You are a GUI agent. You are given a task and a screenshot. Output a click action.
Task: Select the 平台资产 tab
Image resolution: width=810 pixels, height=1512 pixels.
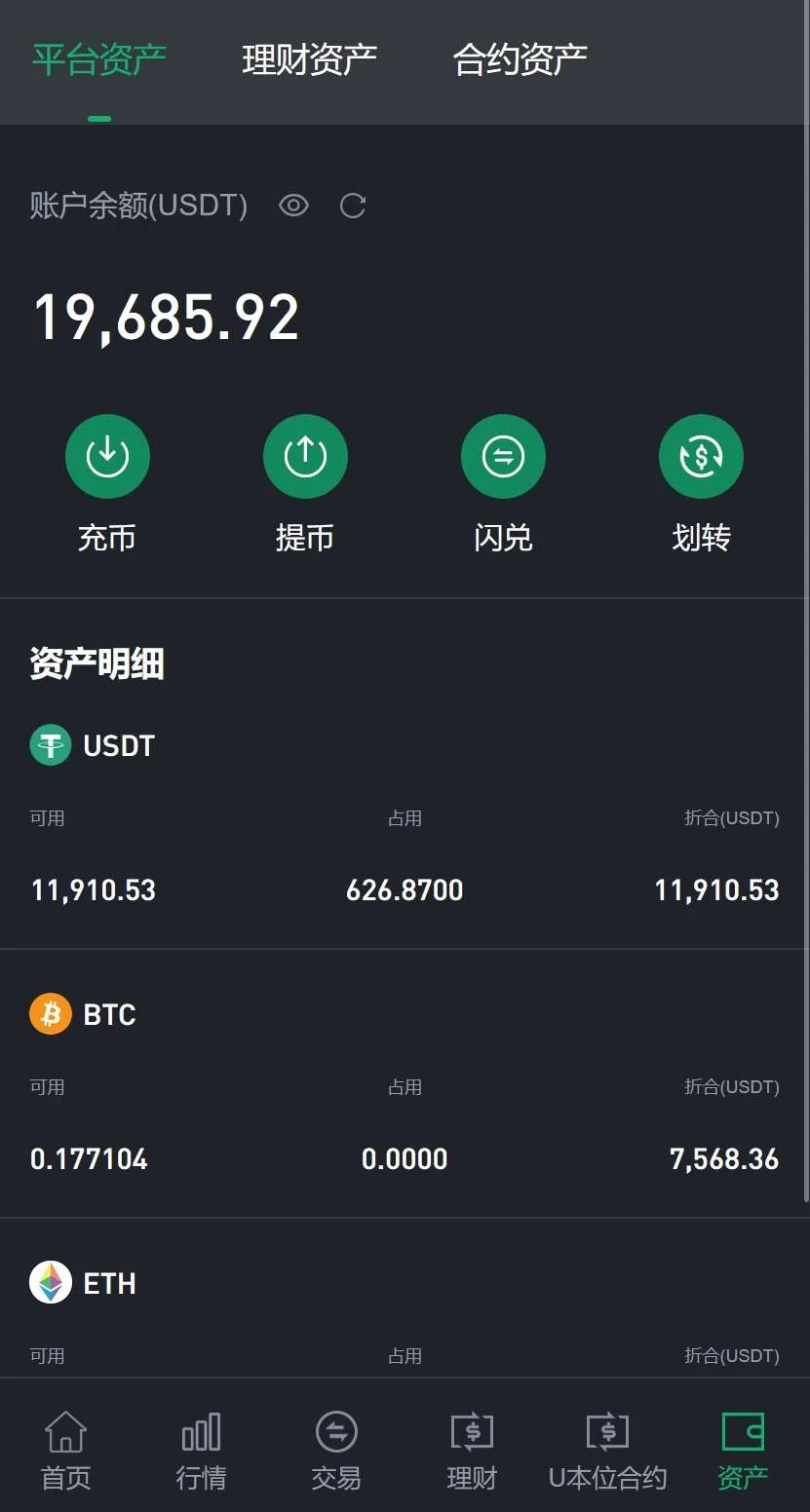tap(99, 60)
